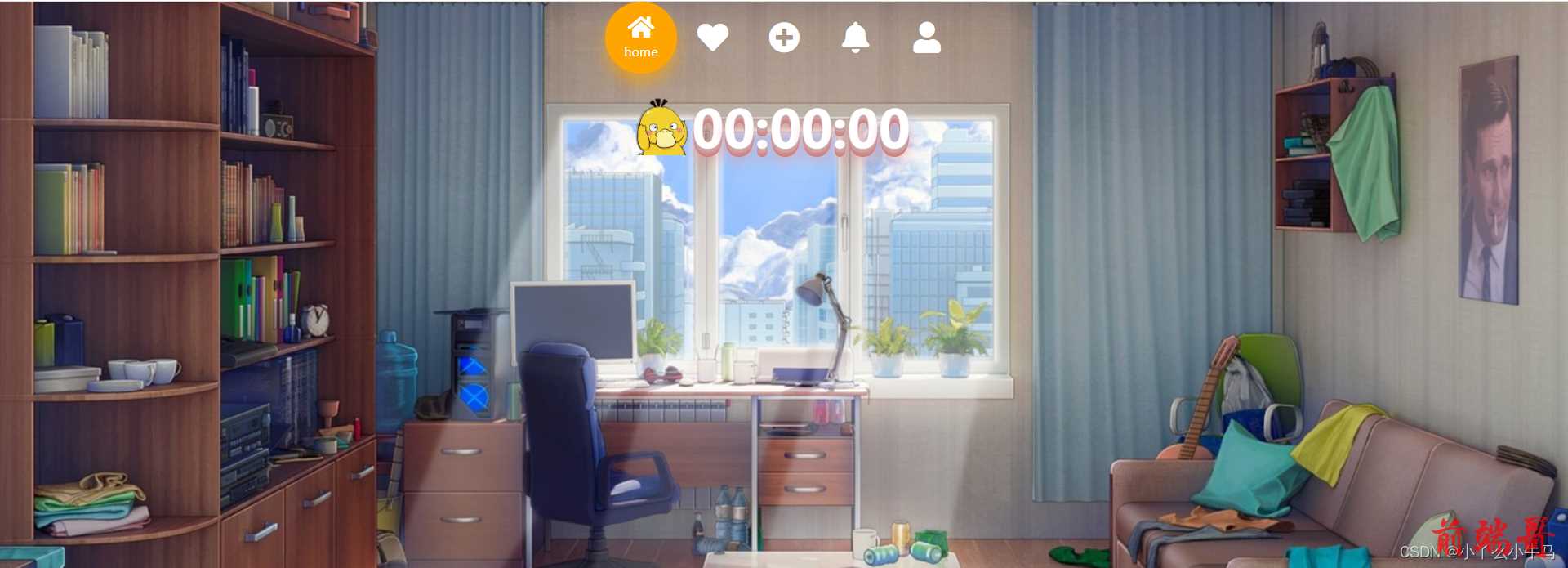Select the home tab in navigation

tap(640, 38)
